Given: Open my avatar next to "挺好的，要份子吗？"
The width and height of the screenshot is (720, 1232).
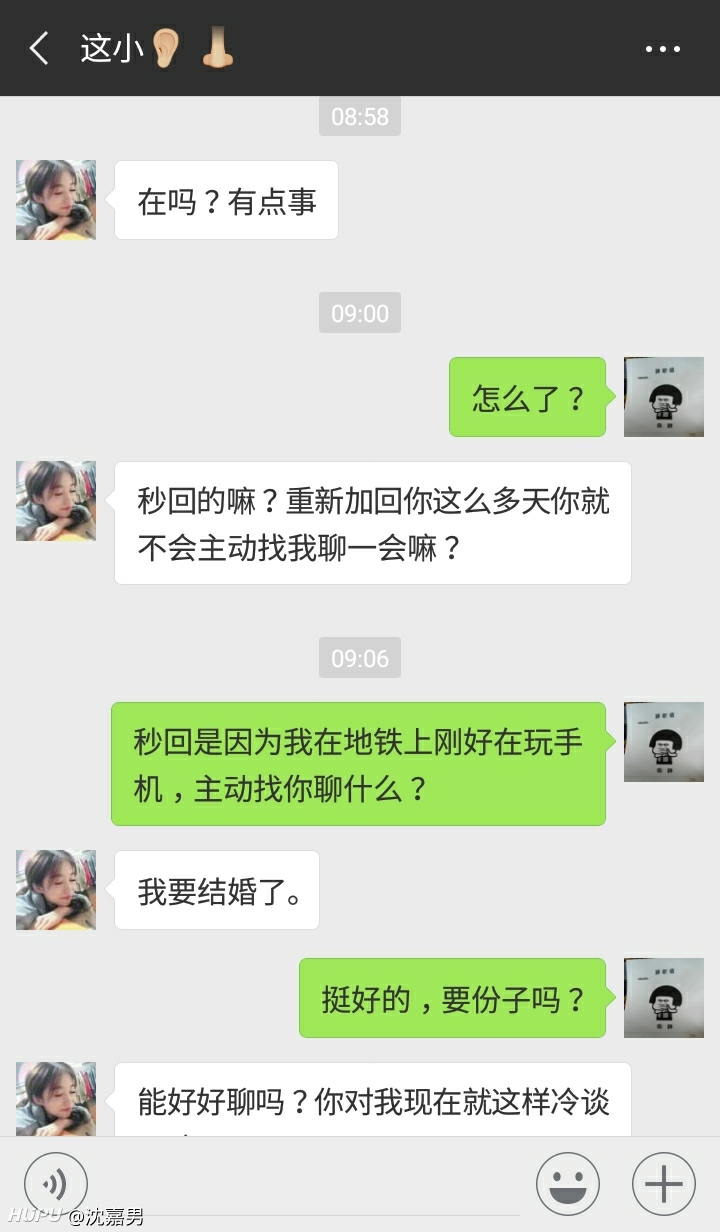Looking at the screenshot, I should pyautogui.click(x=664, y=998).
